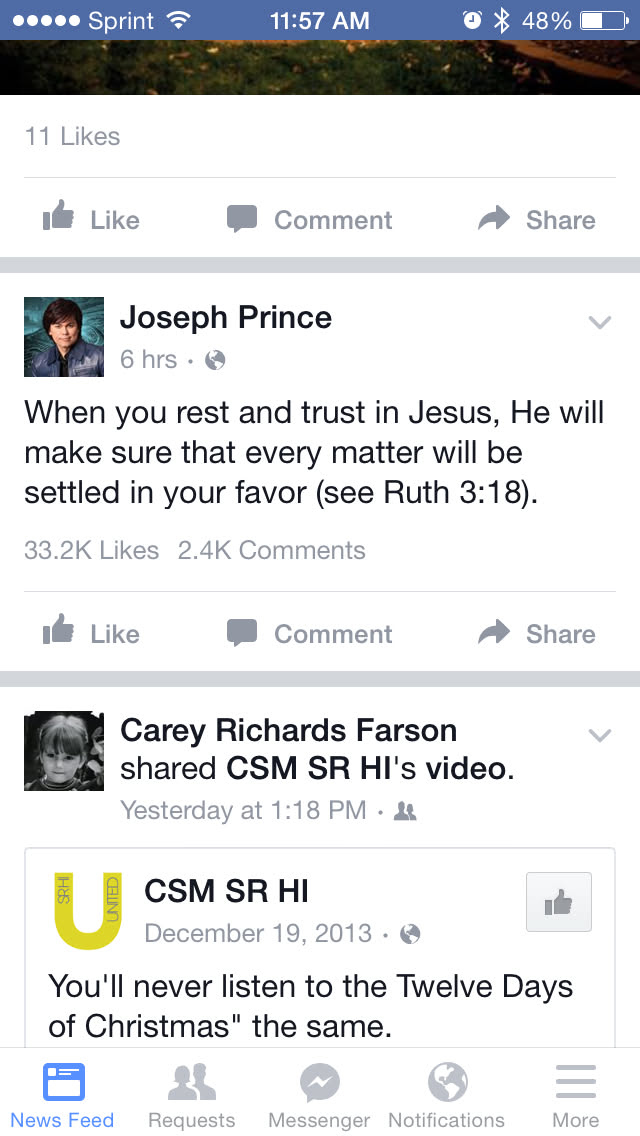Comment on Joseph Prince's post
This screenshot has height=1136, width=640.
(x=310, y=633)
